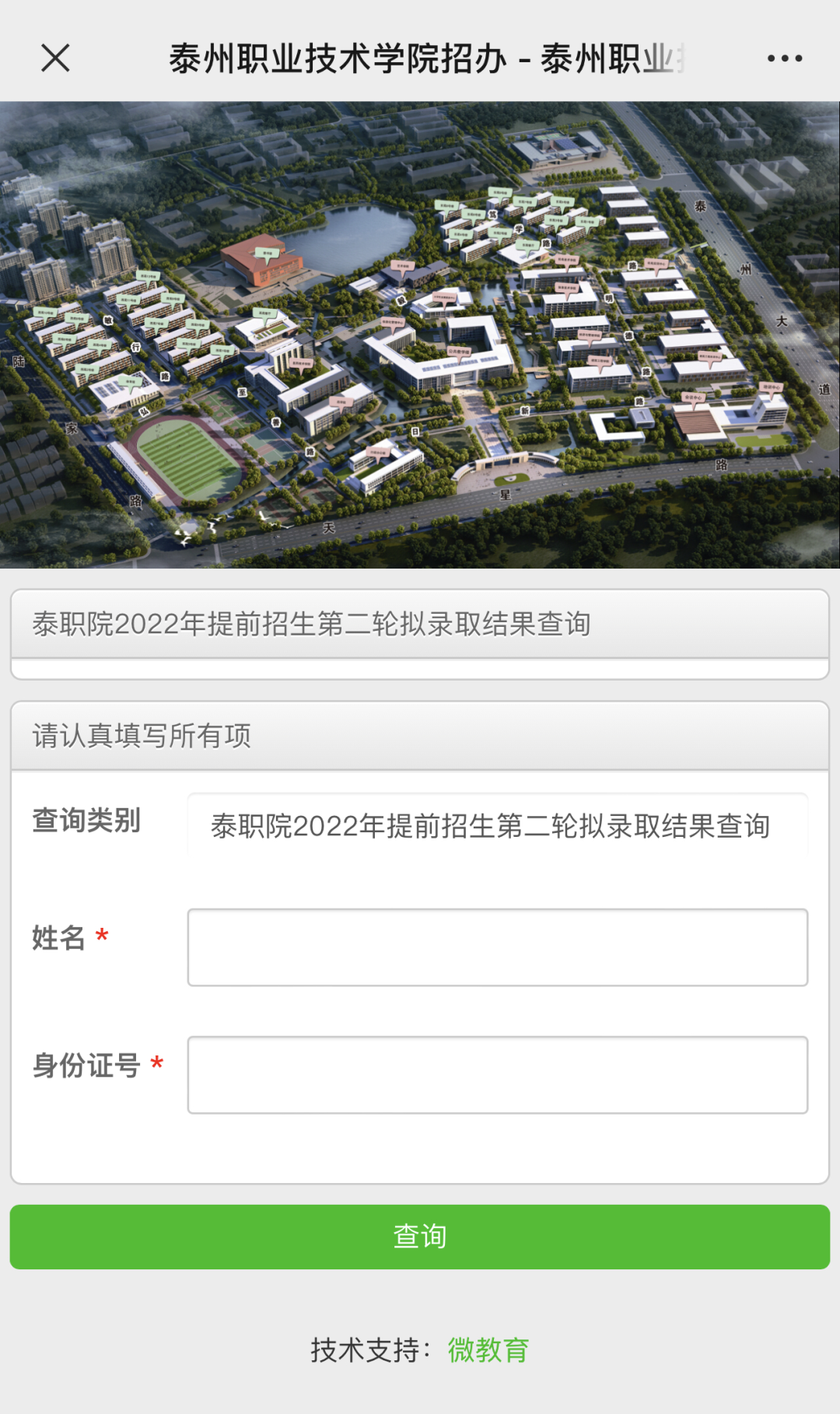Open the 微教育 tech support link
Screen dimensions: 840x1414
pyautogui.click(x=488, y=1350)
